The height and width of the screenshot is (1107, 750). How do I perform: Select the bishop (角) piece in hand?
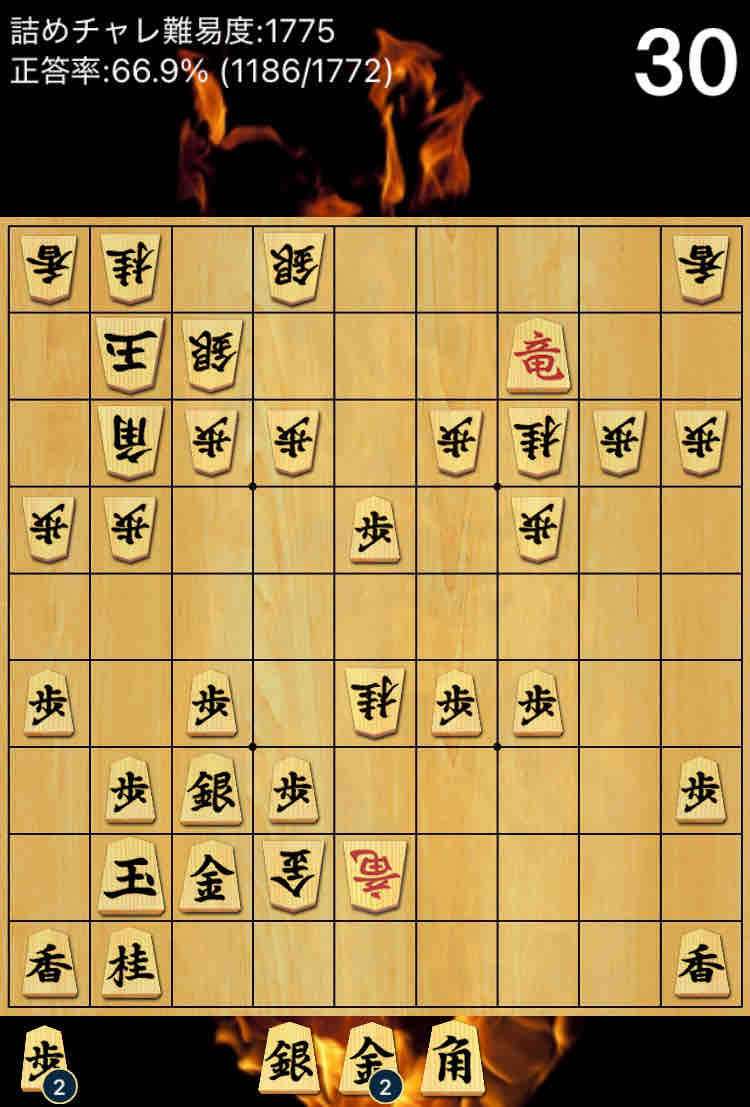pos(453,1062)
